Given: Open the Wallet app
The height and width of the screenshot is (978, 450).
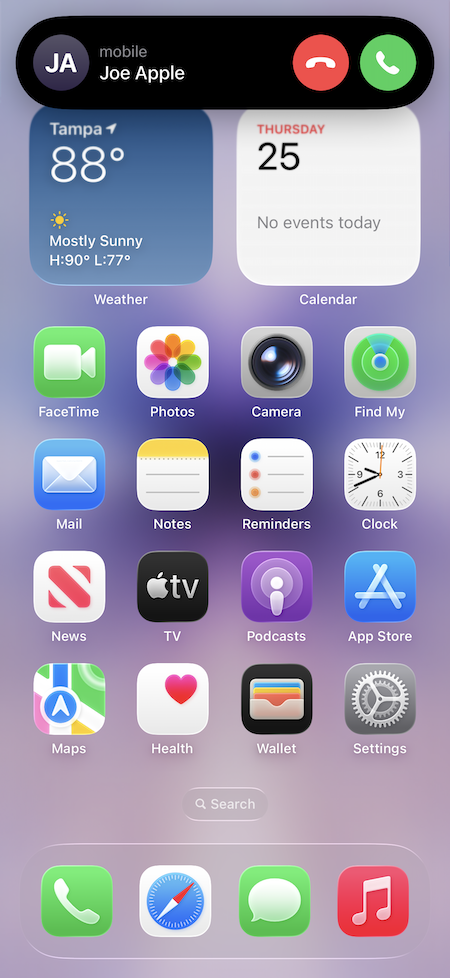Looking at the screenshot, I should [x=276, y=699].
